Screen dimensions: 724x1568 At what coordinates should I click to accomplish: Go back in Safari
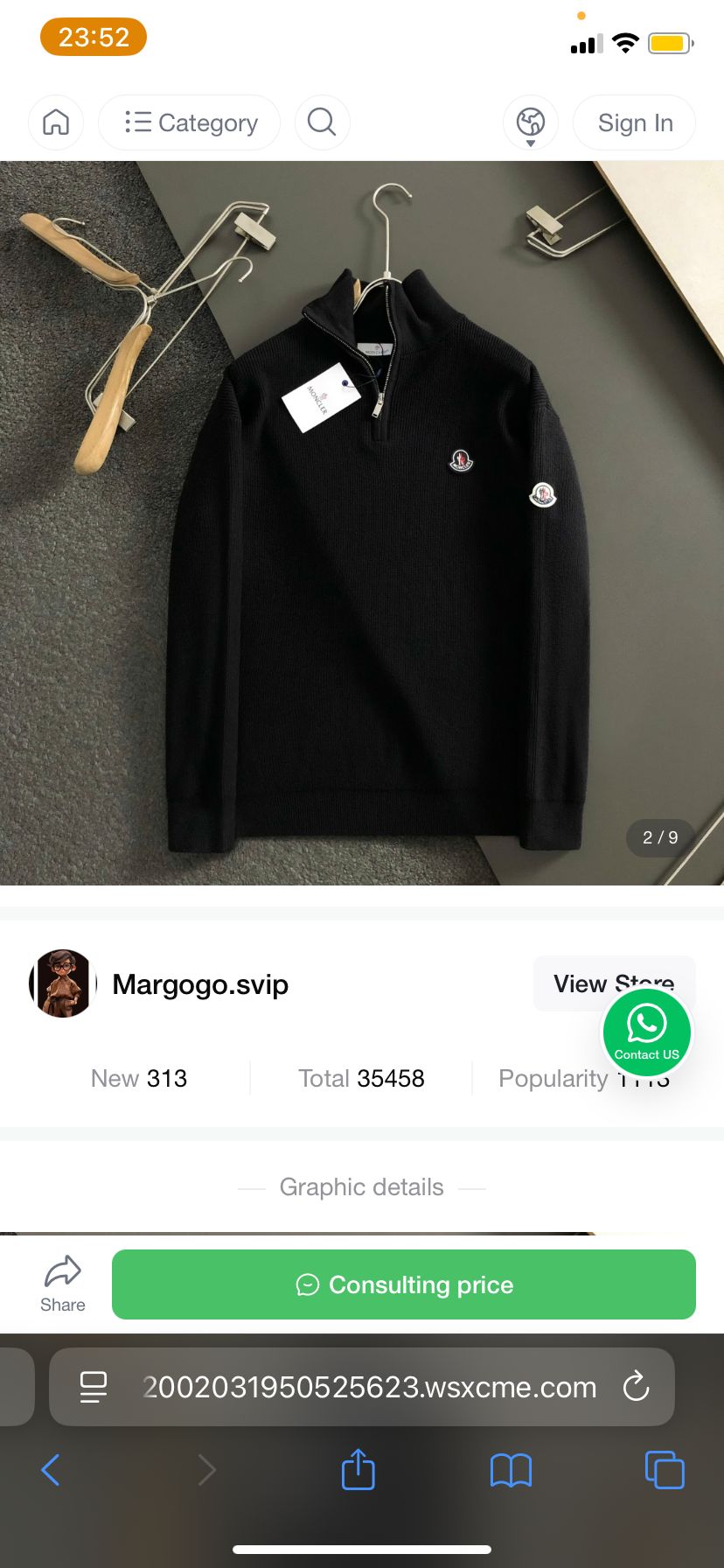coord(51,1470)
